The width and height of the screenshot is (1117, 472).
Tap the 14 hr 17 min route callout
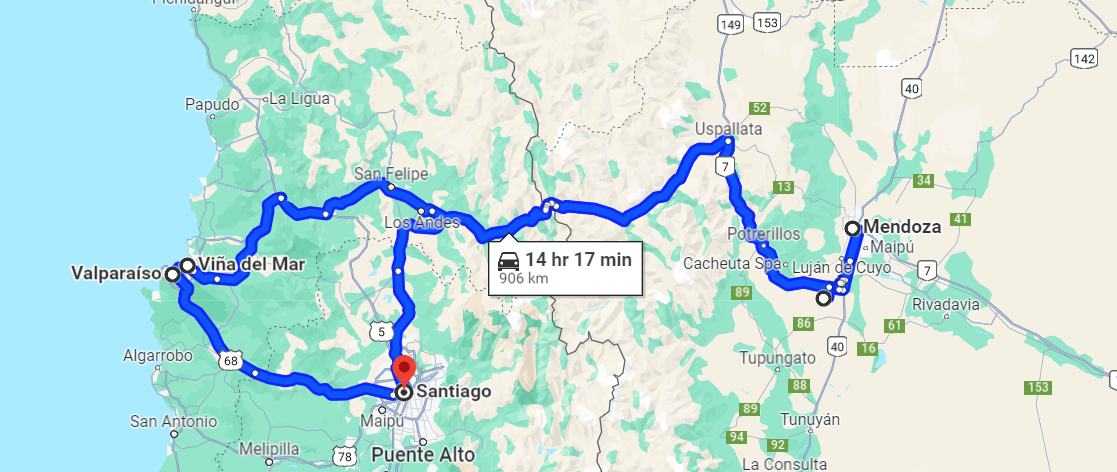point(565,268)
